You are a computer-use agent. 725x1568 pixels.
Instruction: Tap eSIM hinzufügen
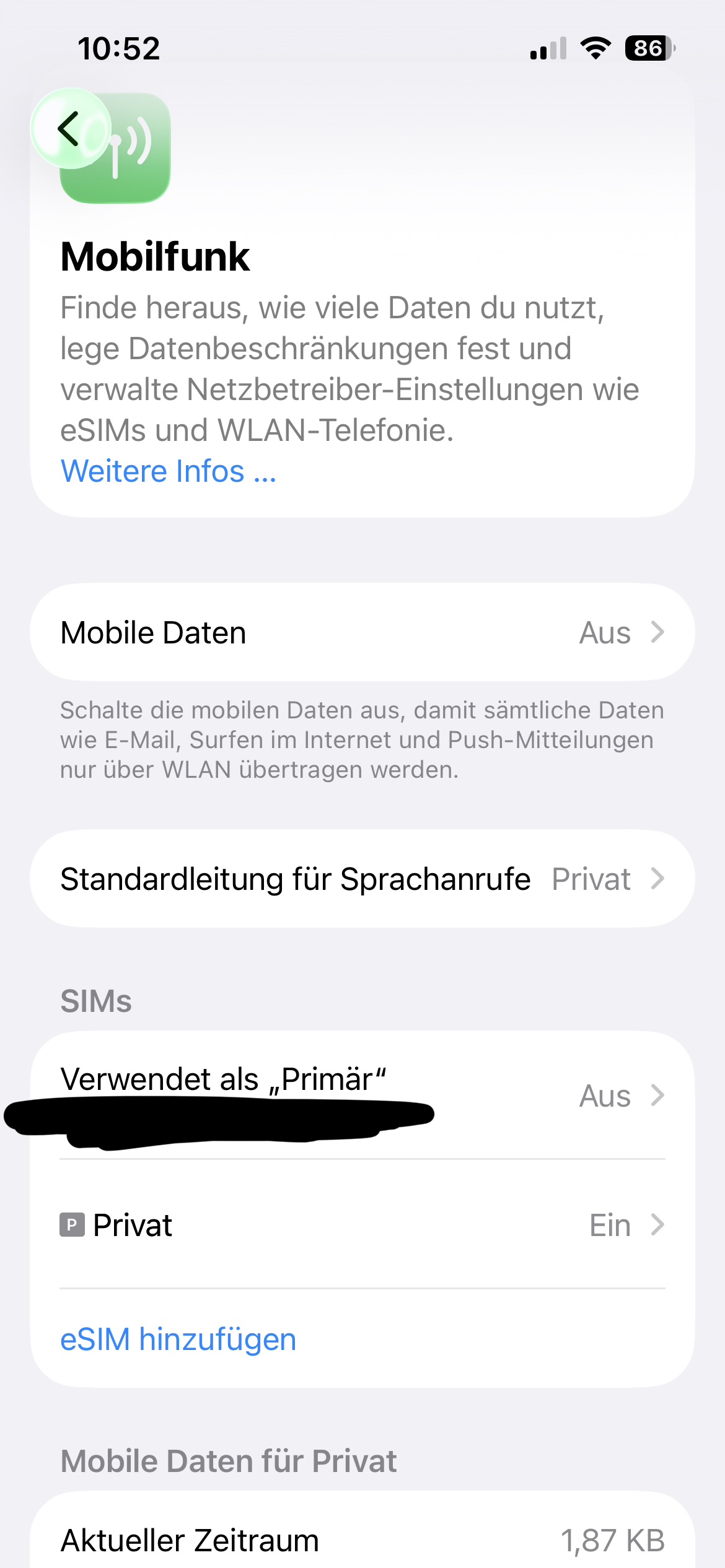coord(178,1339)
